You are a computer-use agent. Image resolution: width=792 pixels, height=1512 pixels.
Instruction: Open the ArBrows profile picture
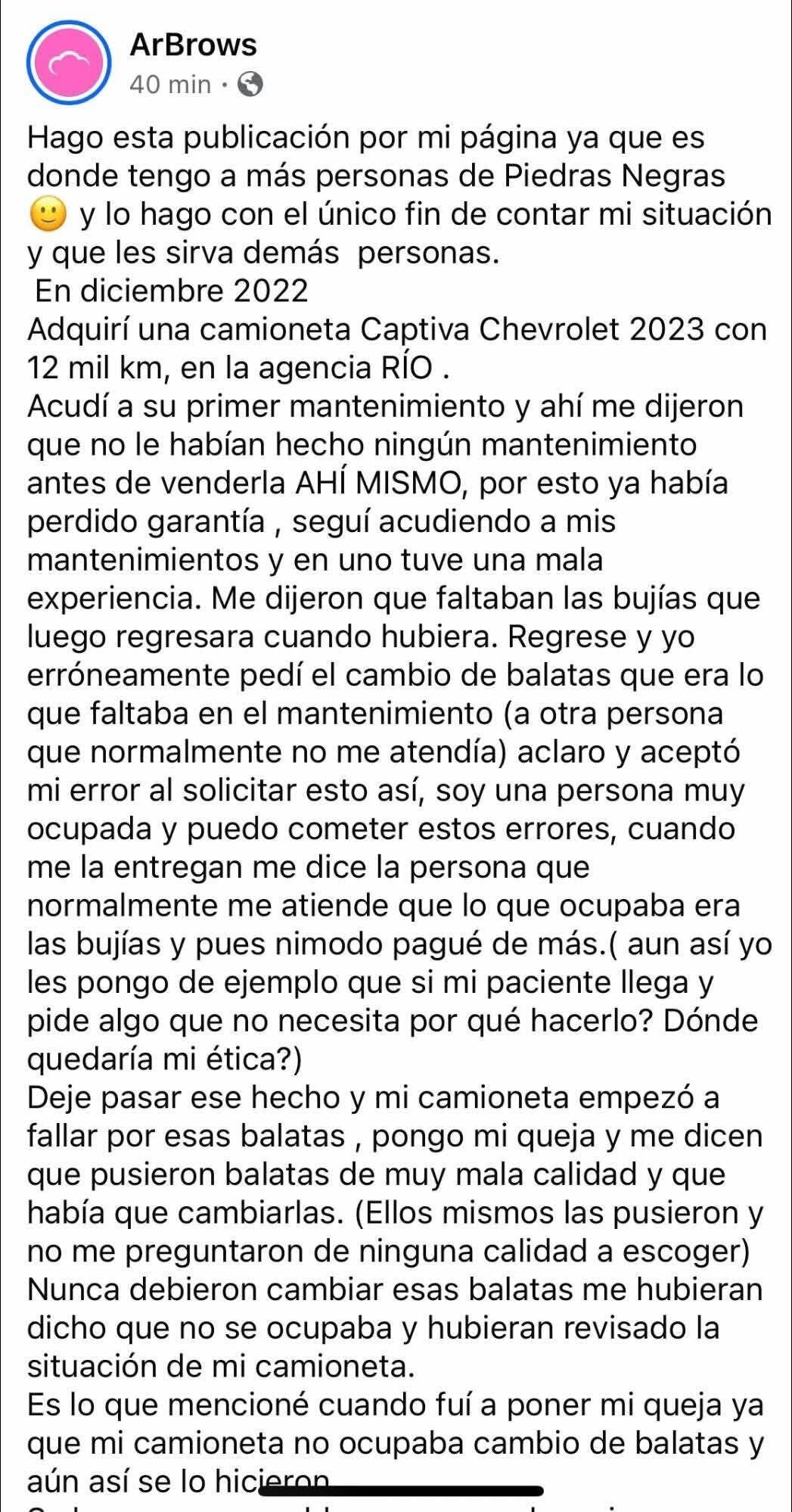[67, 65]
